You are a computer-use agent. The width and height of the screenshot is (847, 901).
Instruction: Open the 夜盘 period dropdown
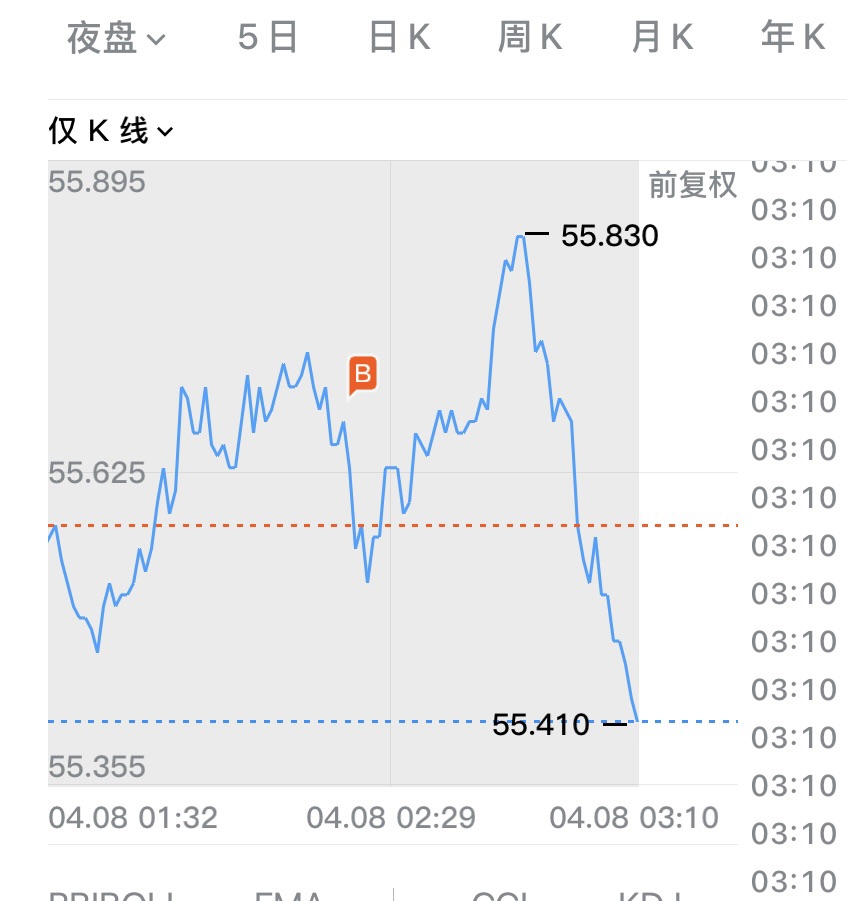tap(116, 39)
